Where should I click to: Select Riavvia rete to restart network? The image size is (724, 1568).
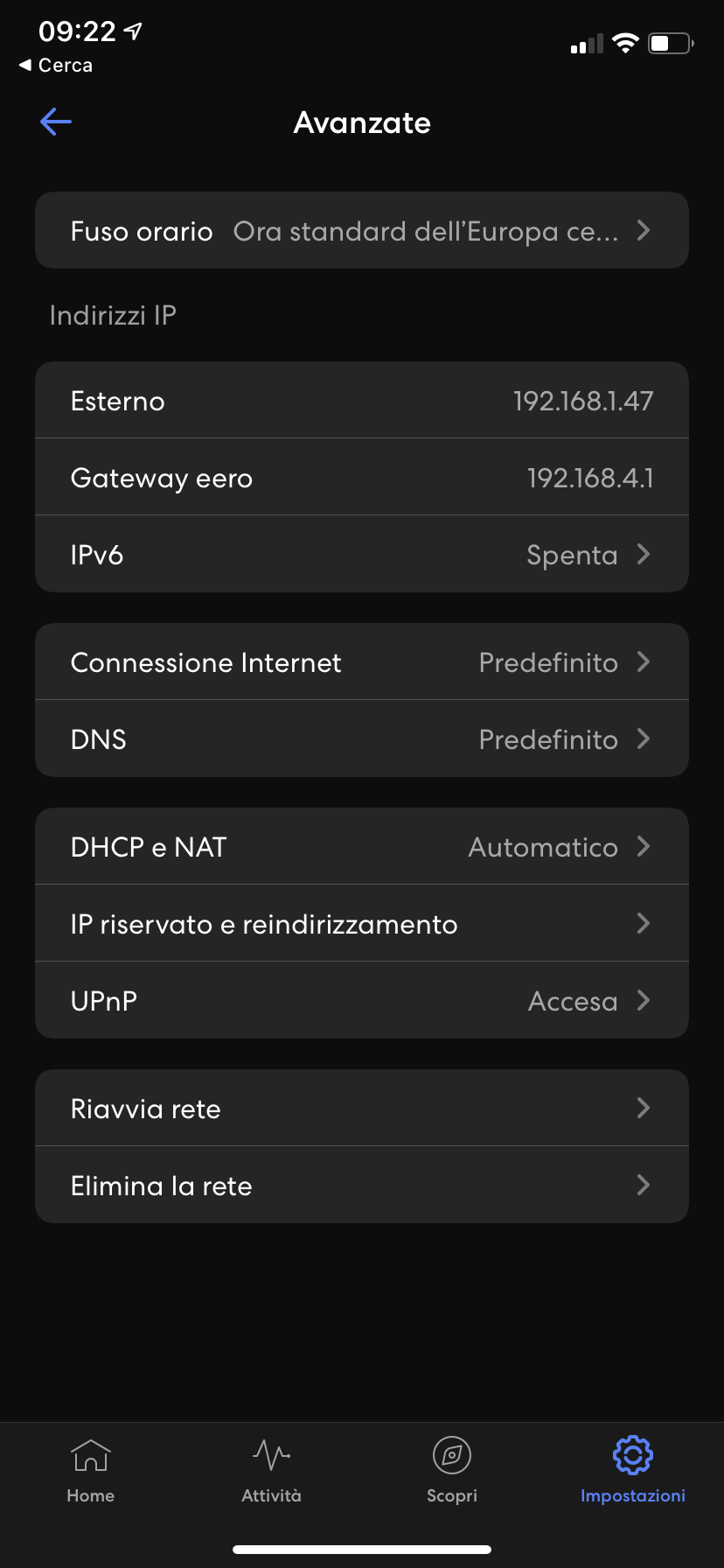tap(361, 1109)
